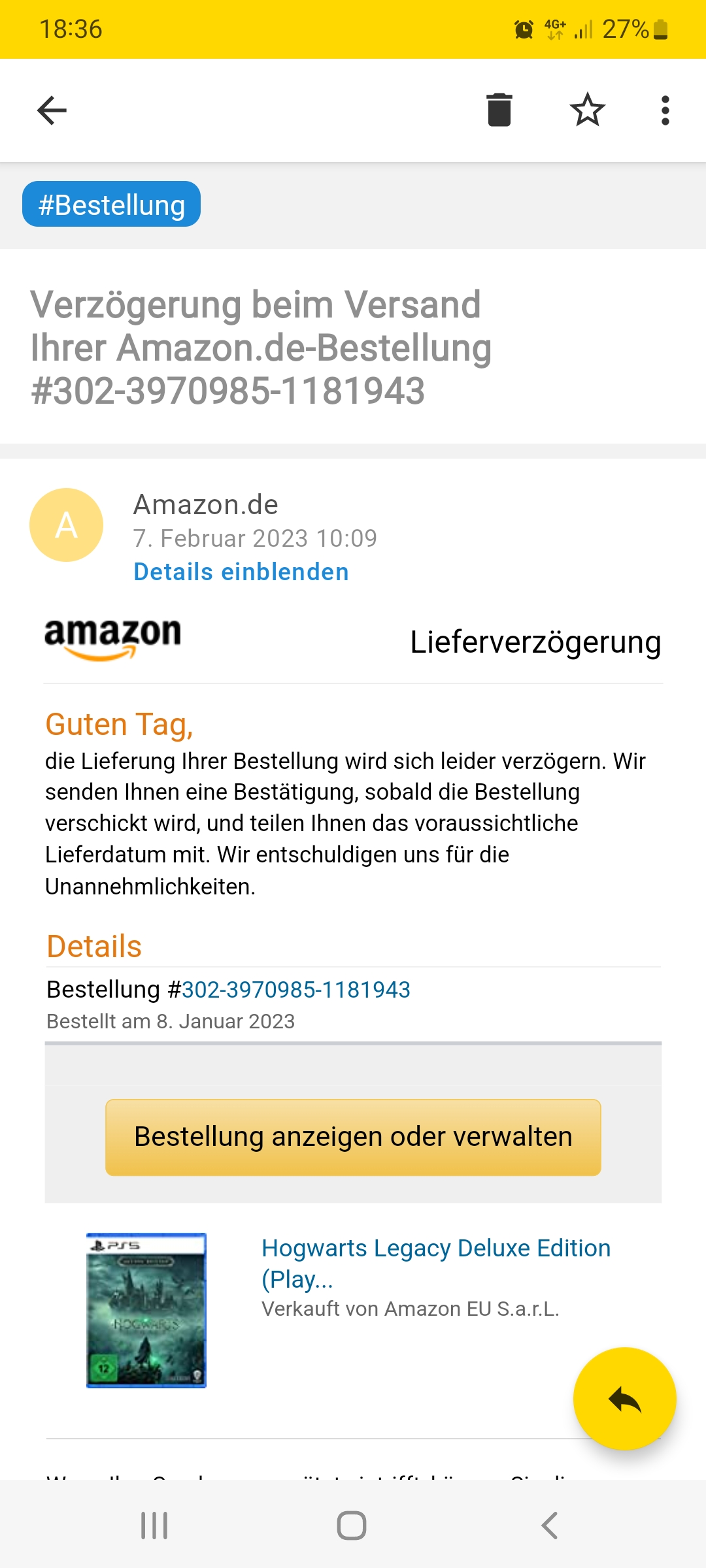706x1568 pixels.
Task: Delete this email with the trash icon
Action: 499,110
